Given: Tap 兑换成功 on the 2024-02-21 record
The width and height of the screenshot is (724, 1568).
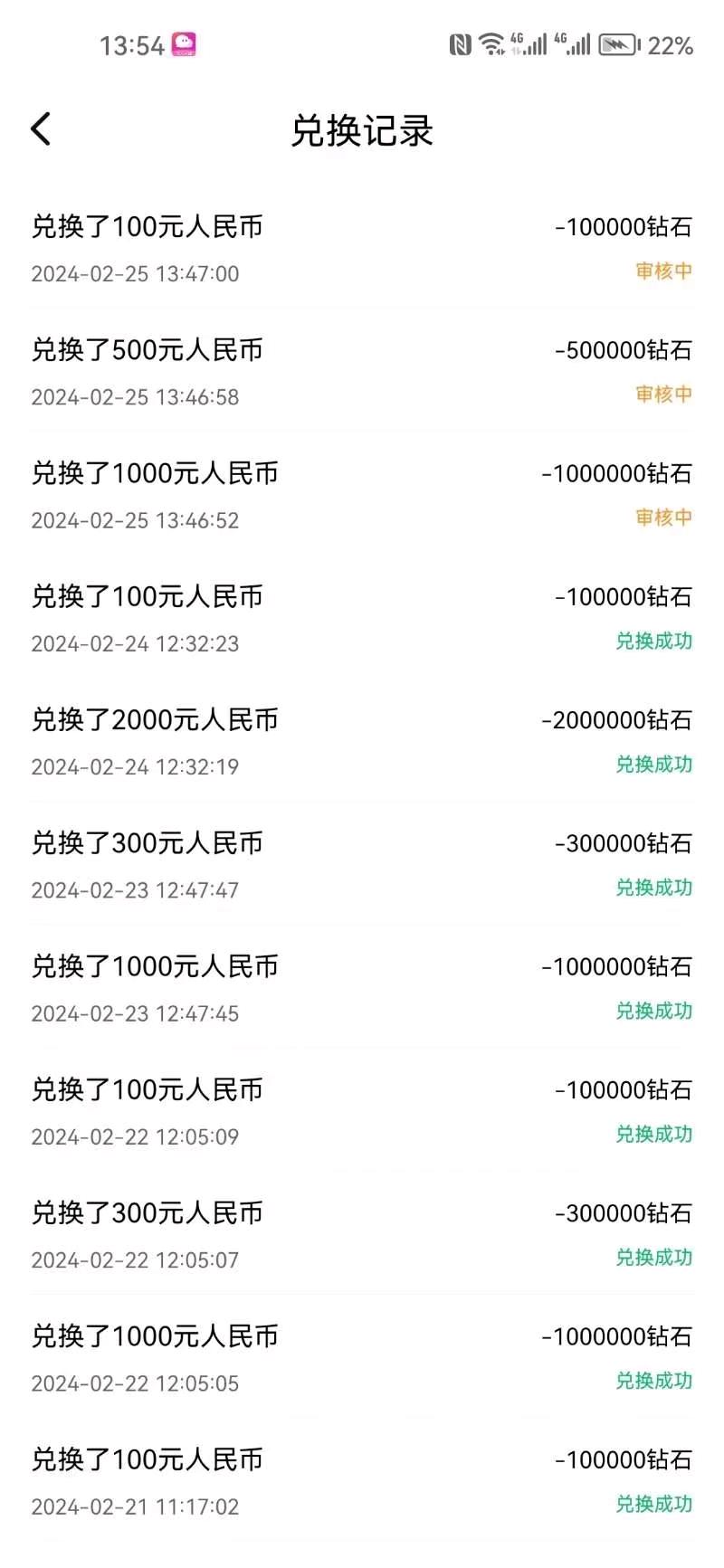Looking at the screenshot, I should (654, 1504).
